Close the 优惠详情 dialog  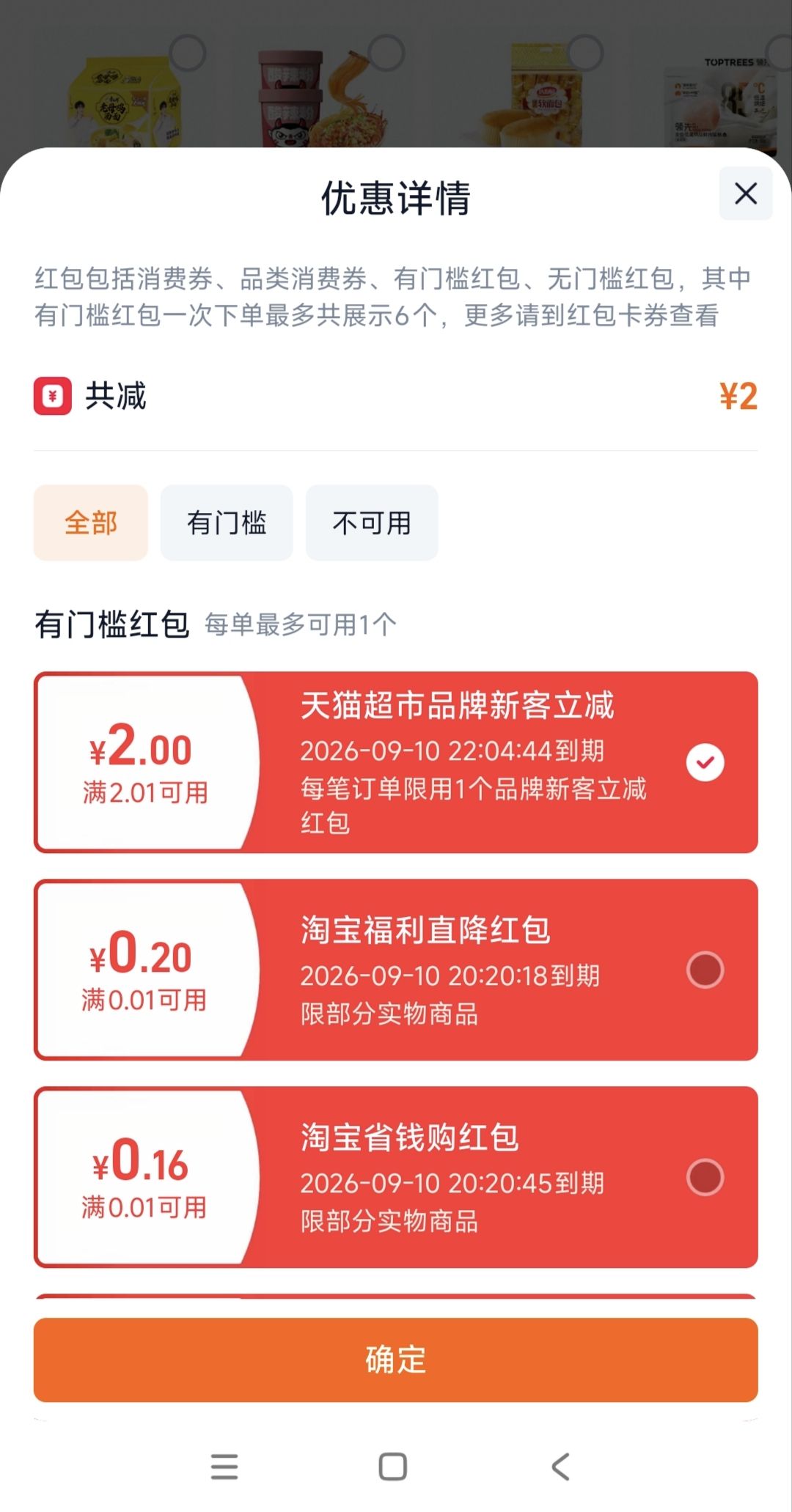click(x=745, y=193)
